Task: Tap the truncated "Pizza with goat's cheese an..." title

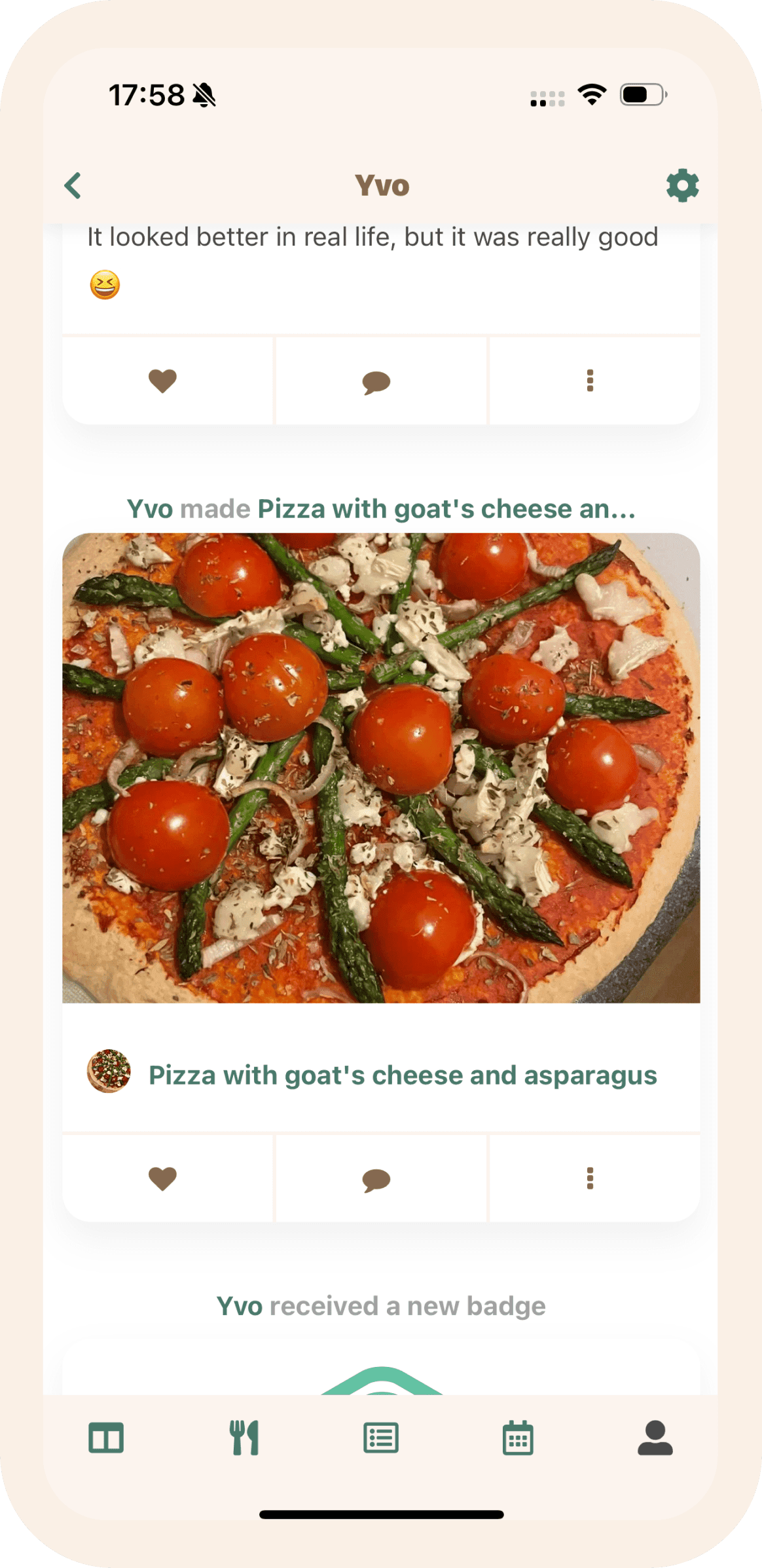Action: pyautogui.click(x=446, y=508)
